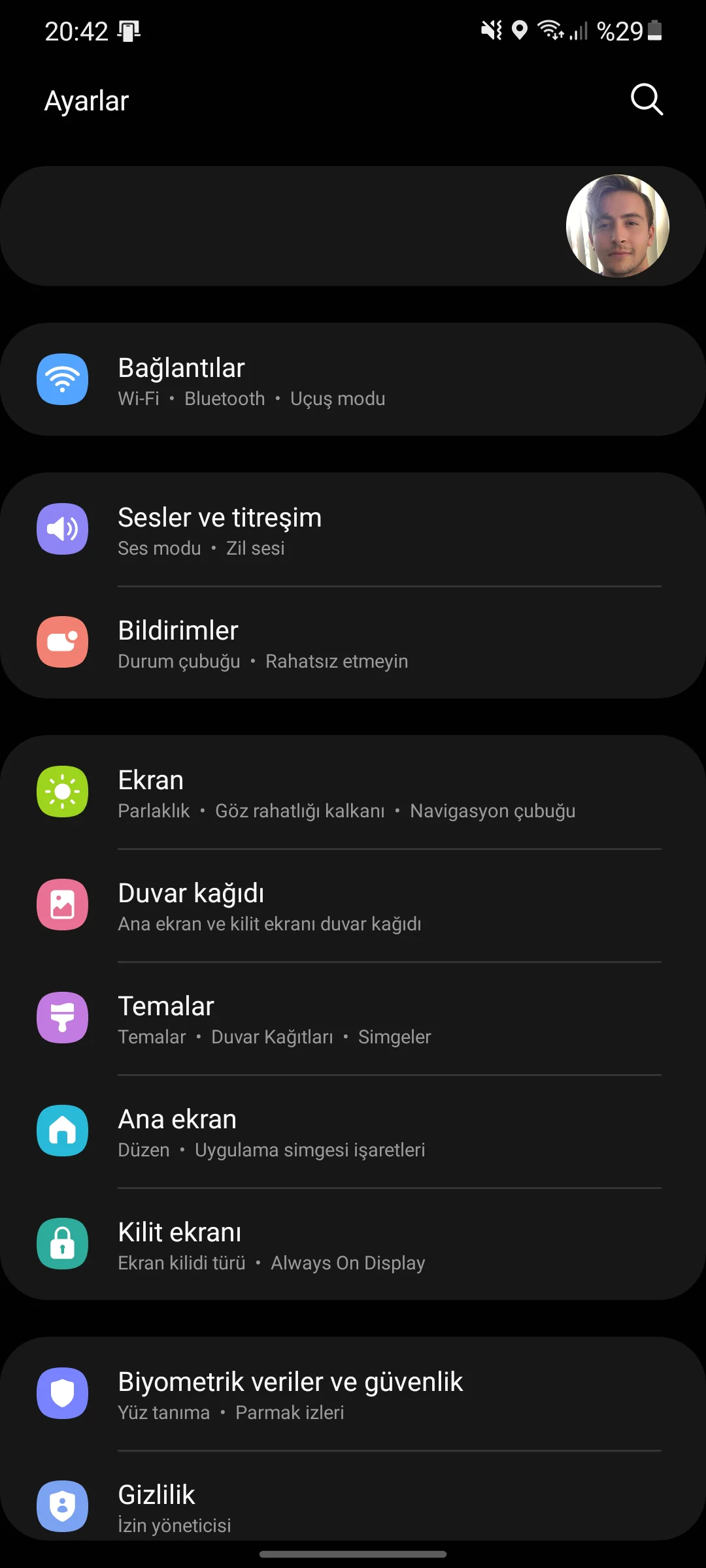Select the Bildirimler notification icon
706x1568 pixels.
click(x=62, y=642)
